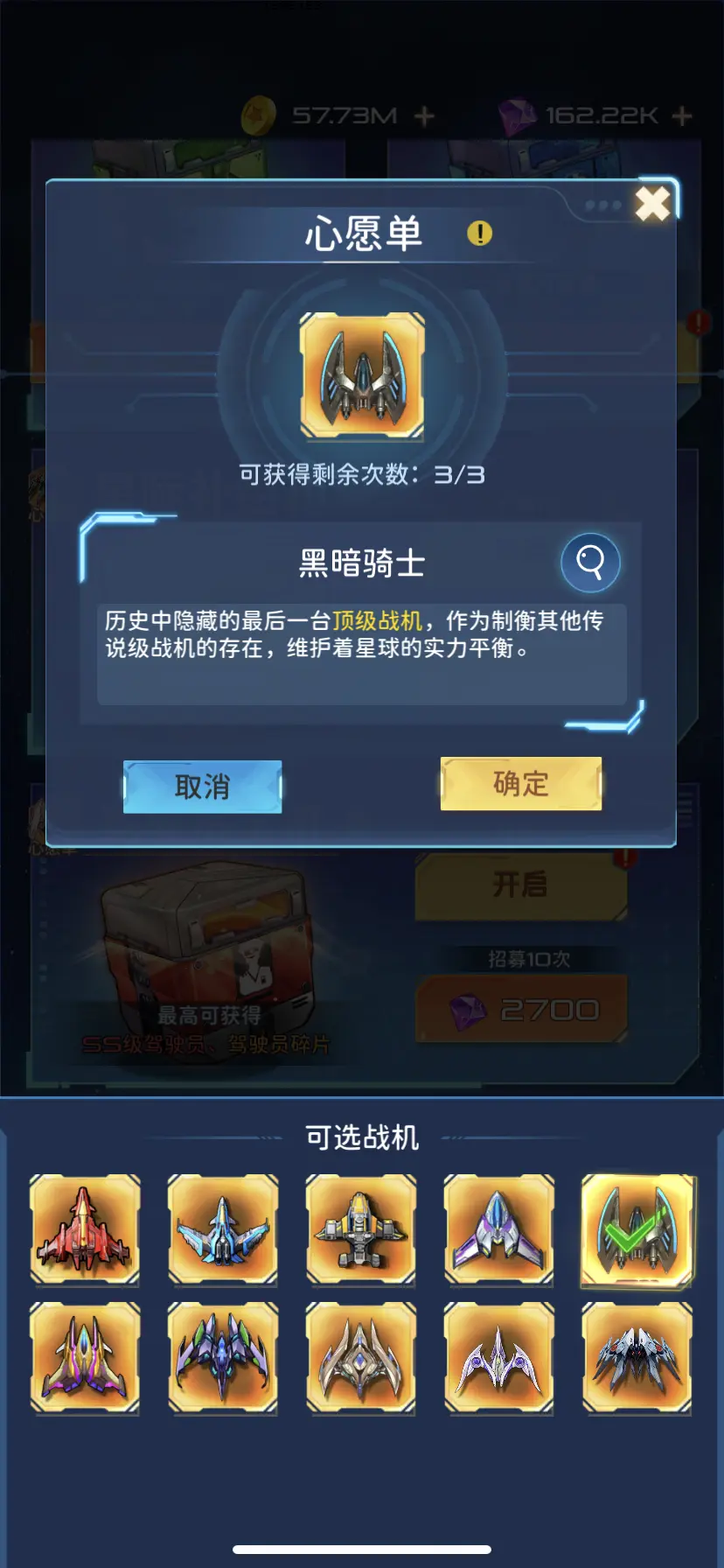The height and width of the screenshot is (1568, 724).
Task: Select the purple and silver delta fighter
Action: (498, 1229)
